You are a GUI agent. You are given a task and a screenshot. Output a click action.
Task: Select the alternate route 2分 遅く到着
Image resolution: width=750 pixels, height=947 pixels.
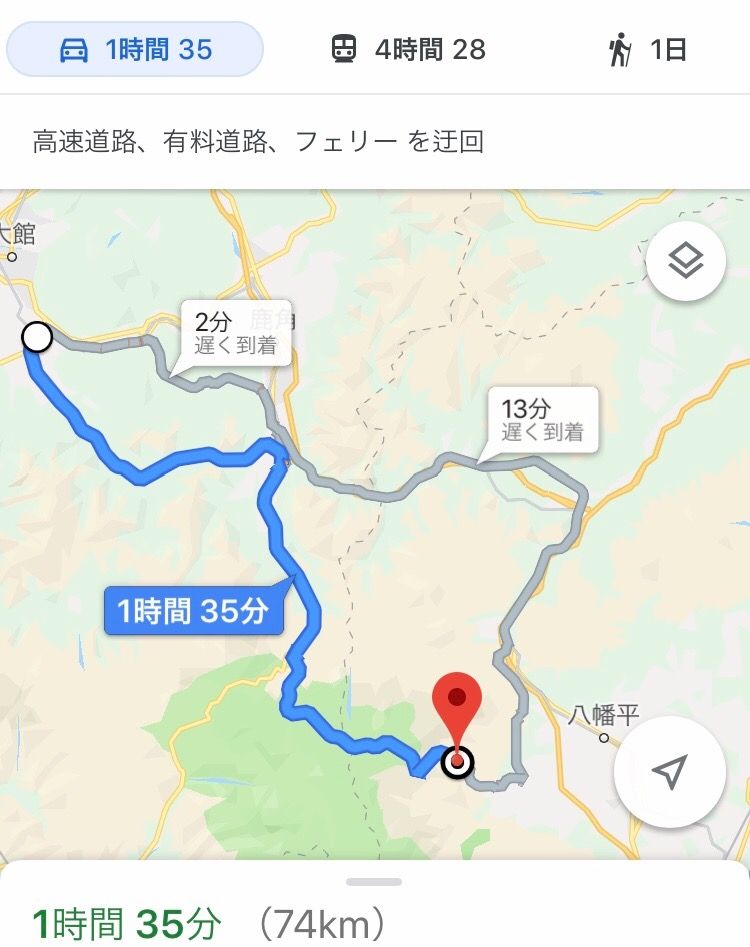(236, 334)
